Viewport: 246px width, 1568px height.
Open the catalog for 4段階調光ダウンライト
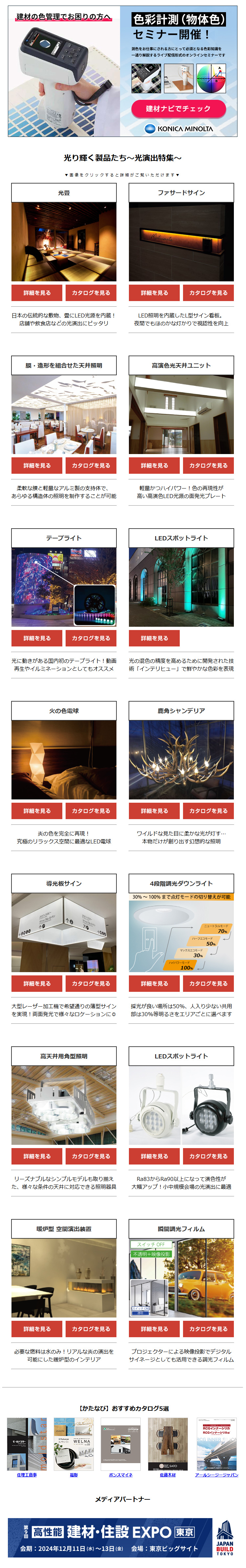click(208, 984)
